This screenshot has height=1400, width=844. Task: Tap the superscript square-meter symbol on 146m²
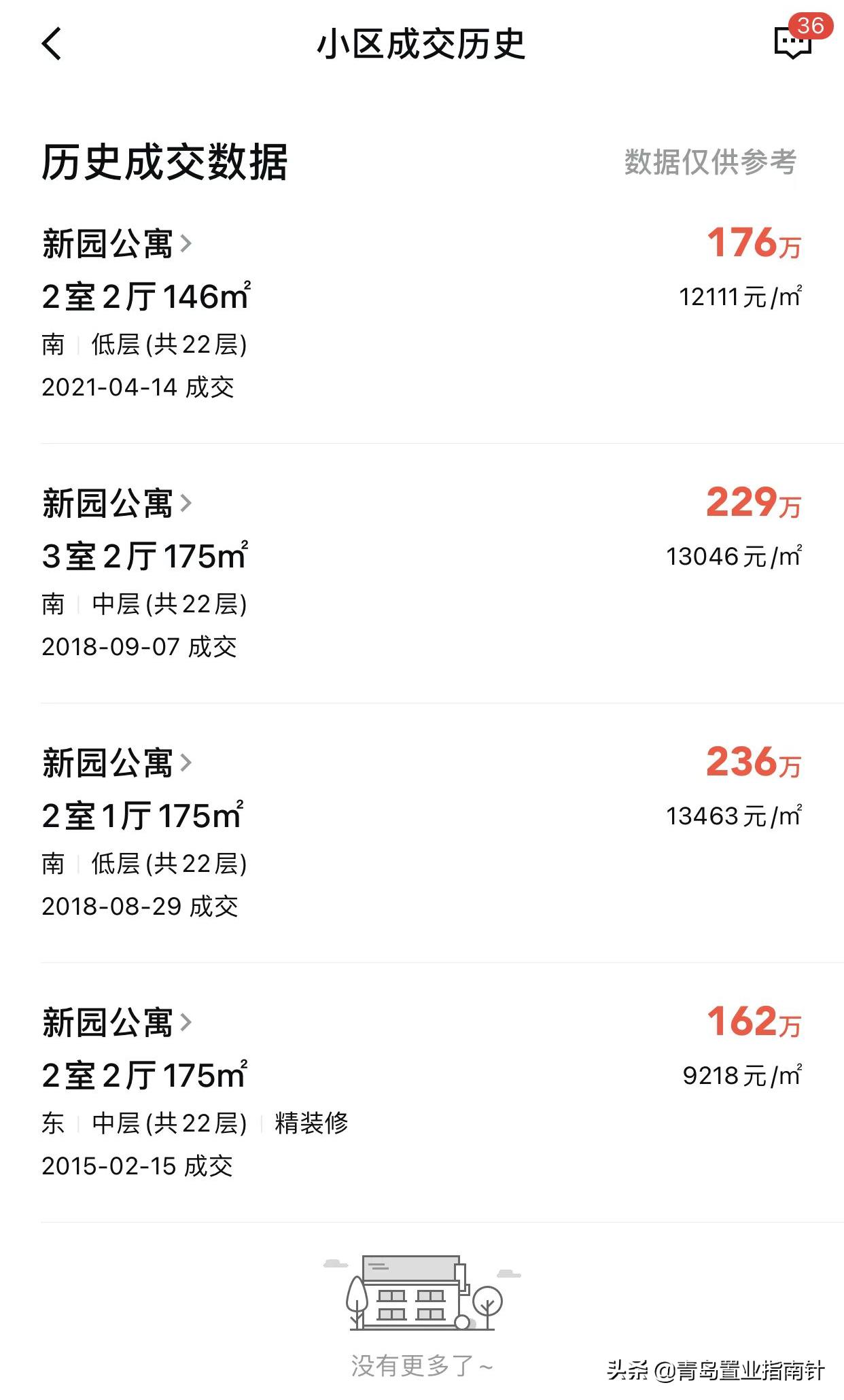pyautogui.click(x=247, y=285)
